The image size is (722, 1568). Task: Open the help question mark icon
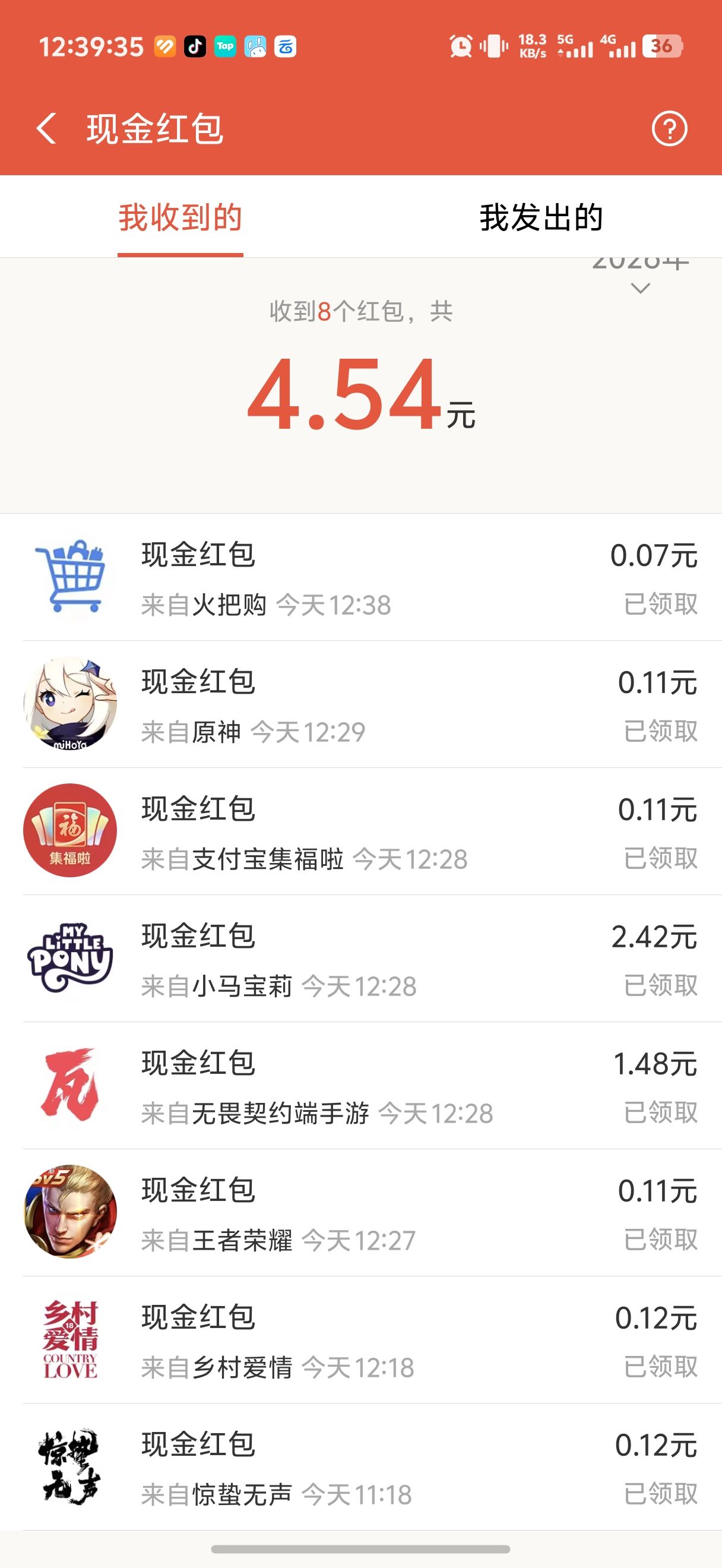click(x=669, y=128)
